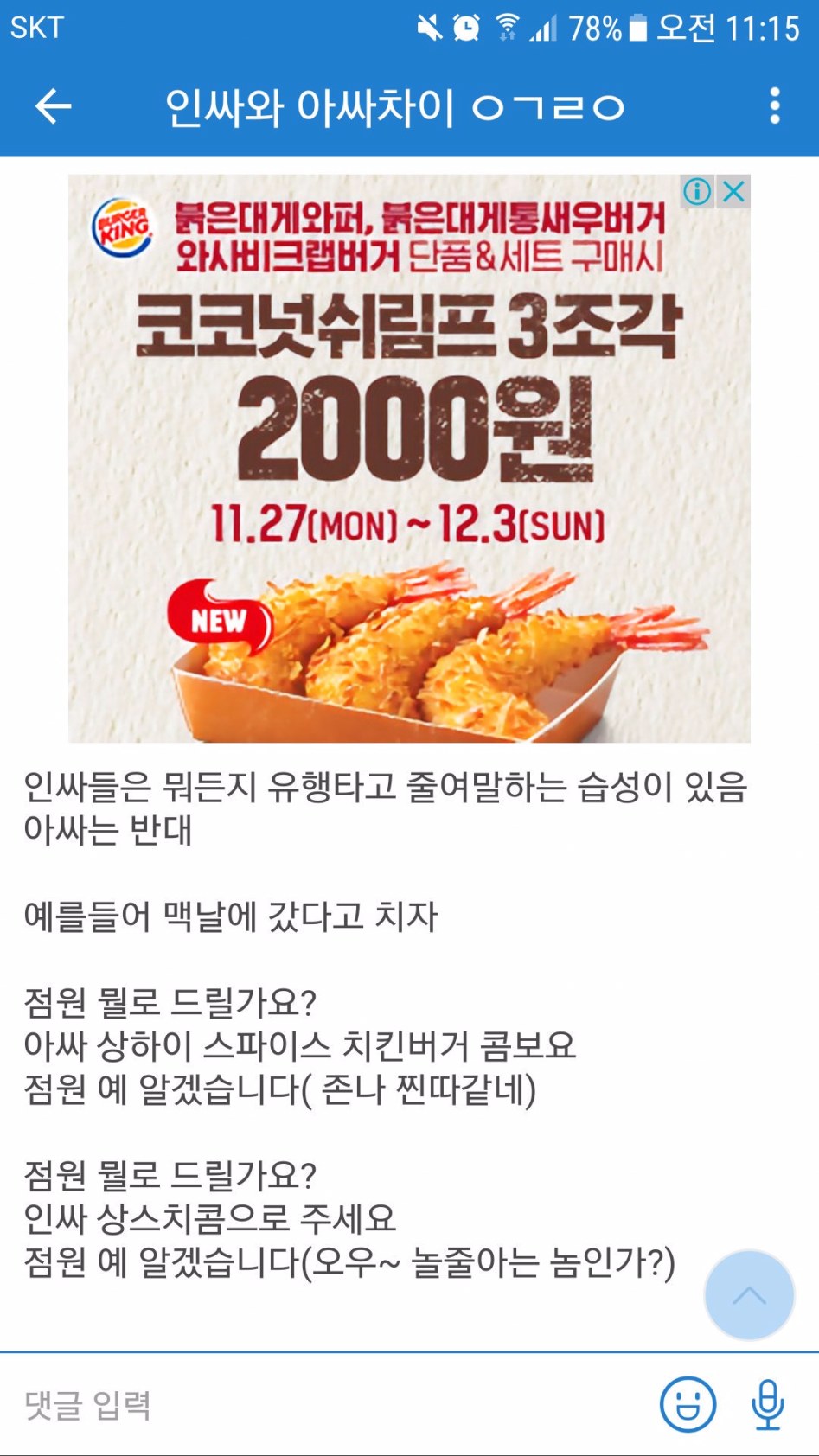This screenshot has height=1456, width=819.
Task: Start voice input with the microphone
Action: [x=768, y=1405]
